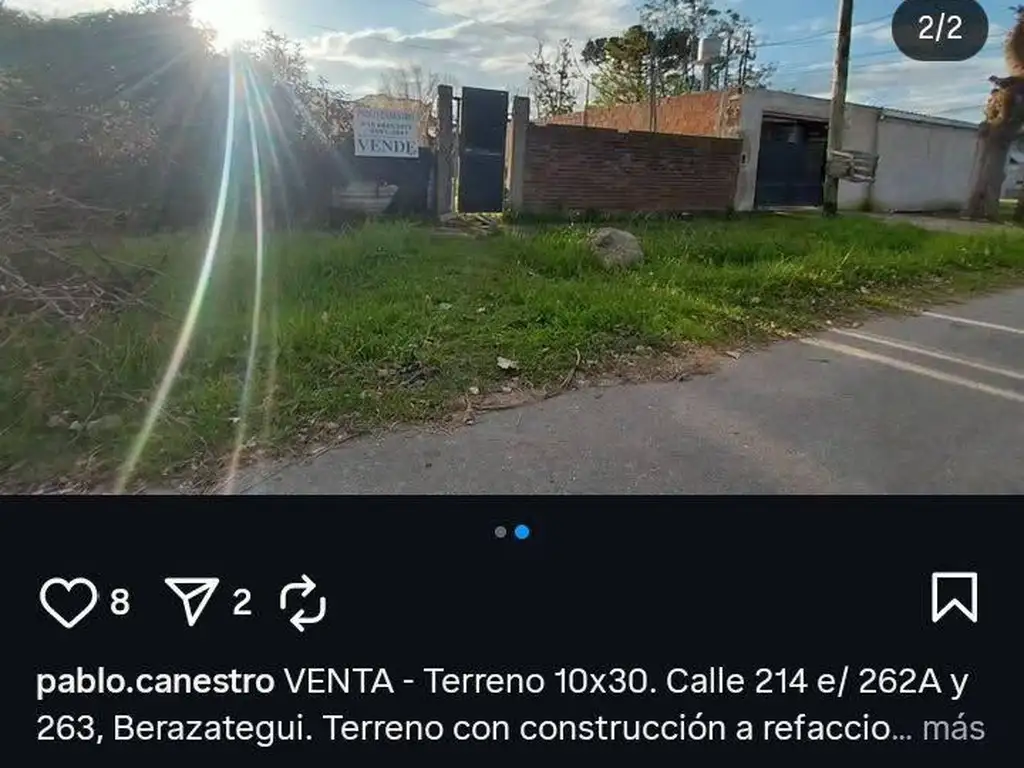Share the post via the paper plane icon

(192, 601)
